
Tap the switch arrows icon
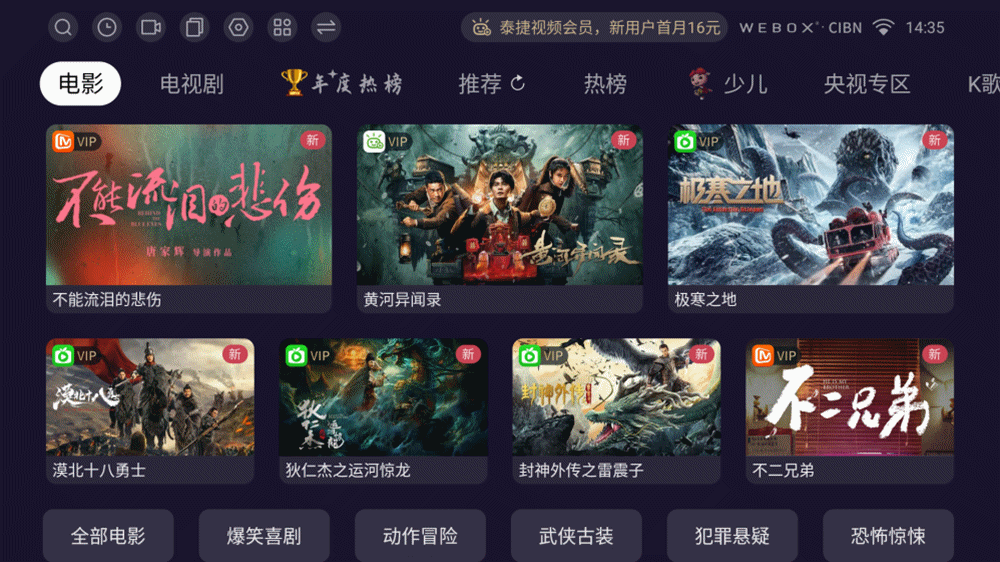click(326, 27)
